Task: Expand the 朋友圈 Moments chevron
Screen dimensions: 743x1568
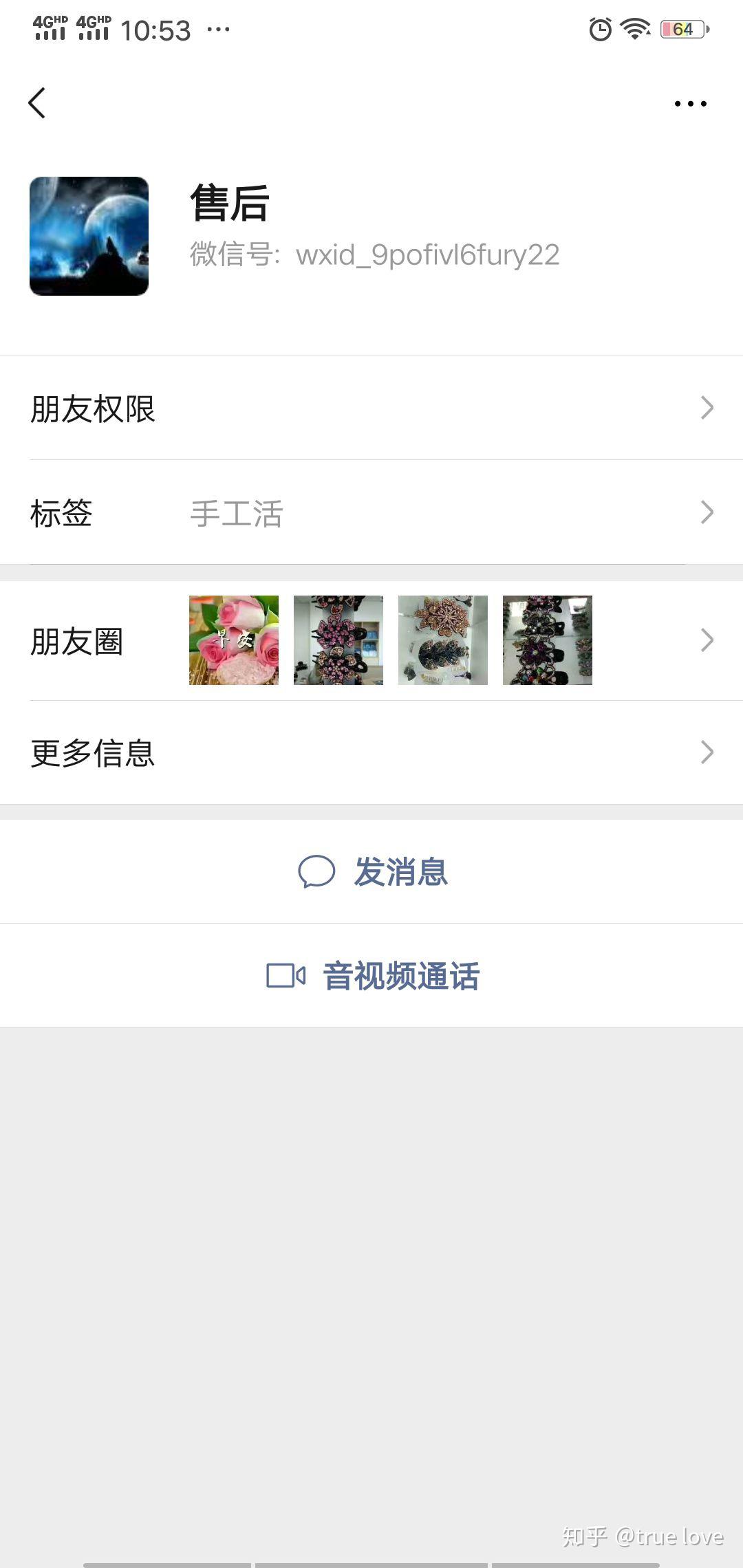Action: click(x=708, y=640)
